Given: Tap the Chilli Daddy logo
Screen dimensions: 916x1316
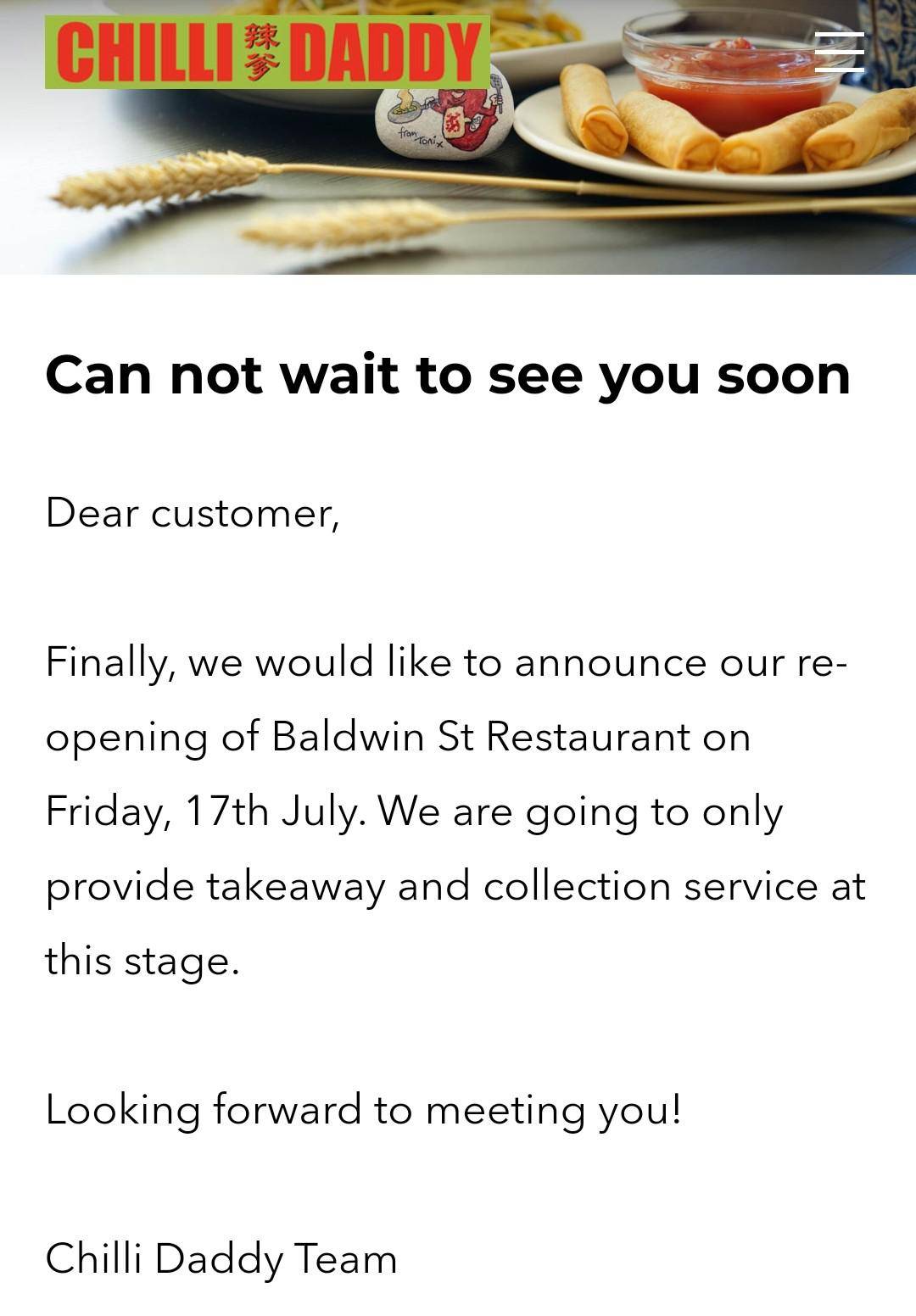Looking at the screenshot, I should pyautogui.click(x=267, y=53).
